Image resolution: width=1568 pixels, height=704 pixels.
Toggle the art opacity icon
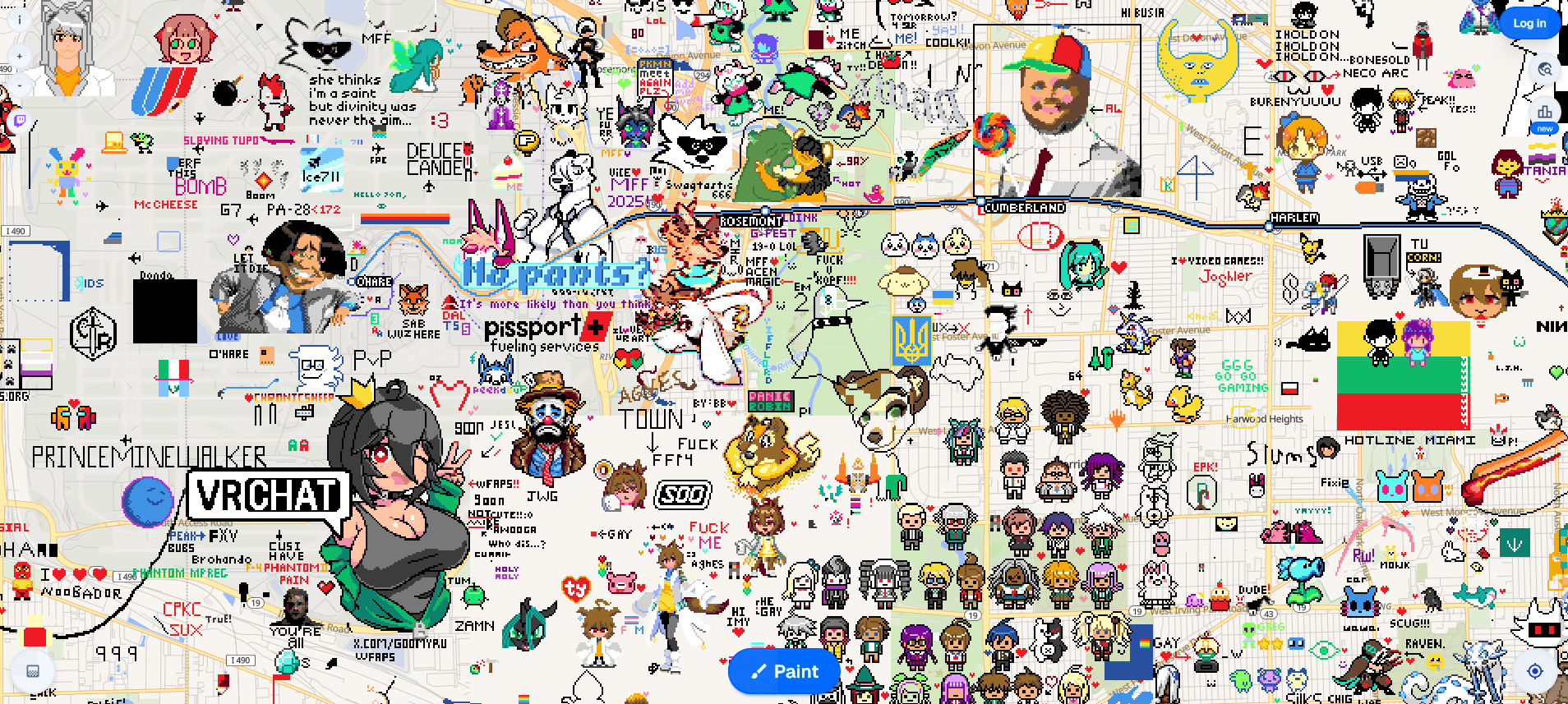(x=33, y=671)
